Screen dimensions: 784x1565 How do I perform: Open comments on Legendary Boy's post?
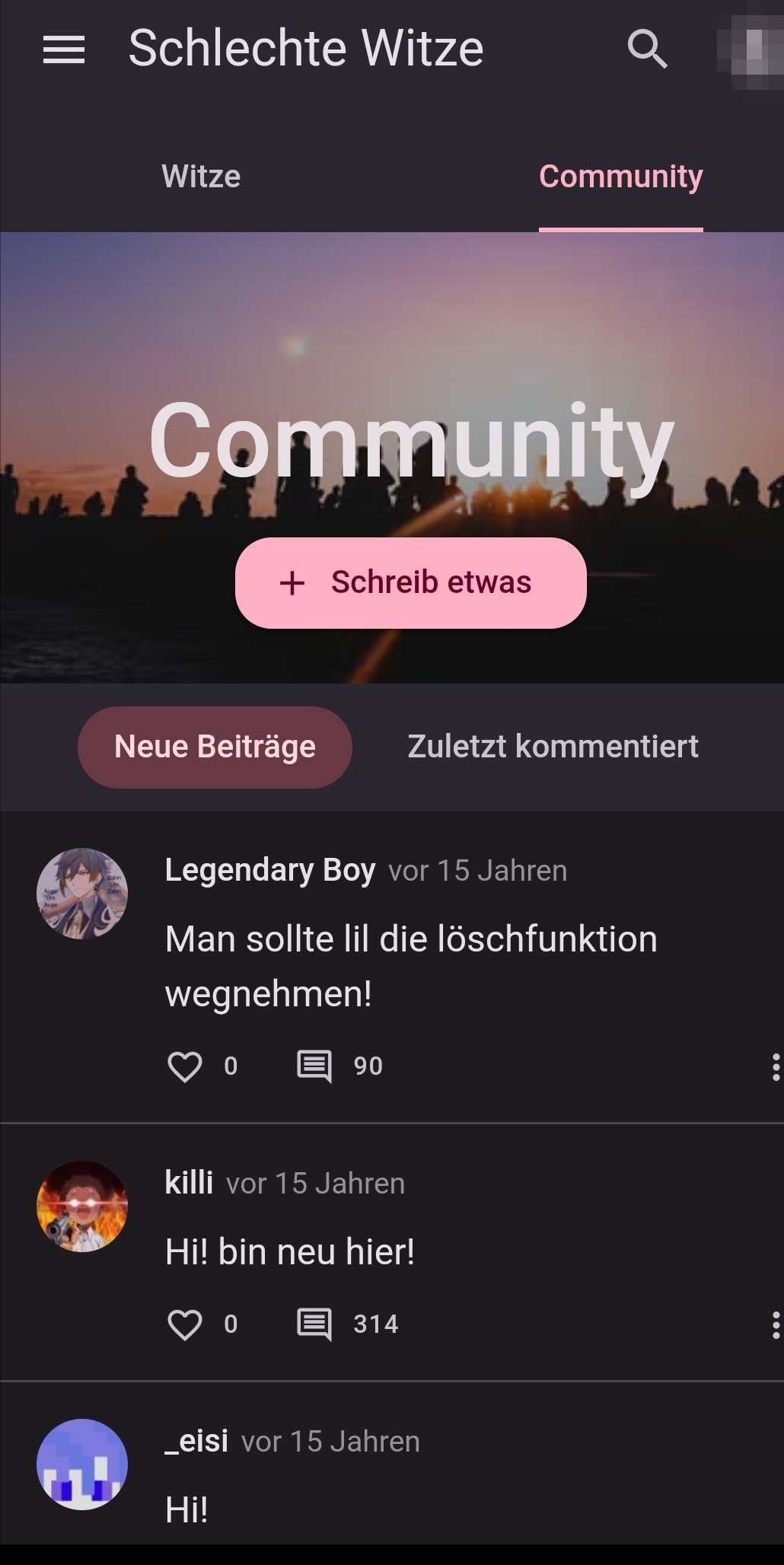(x=314, y=1066)
